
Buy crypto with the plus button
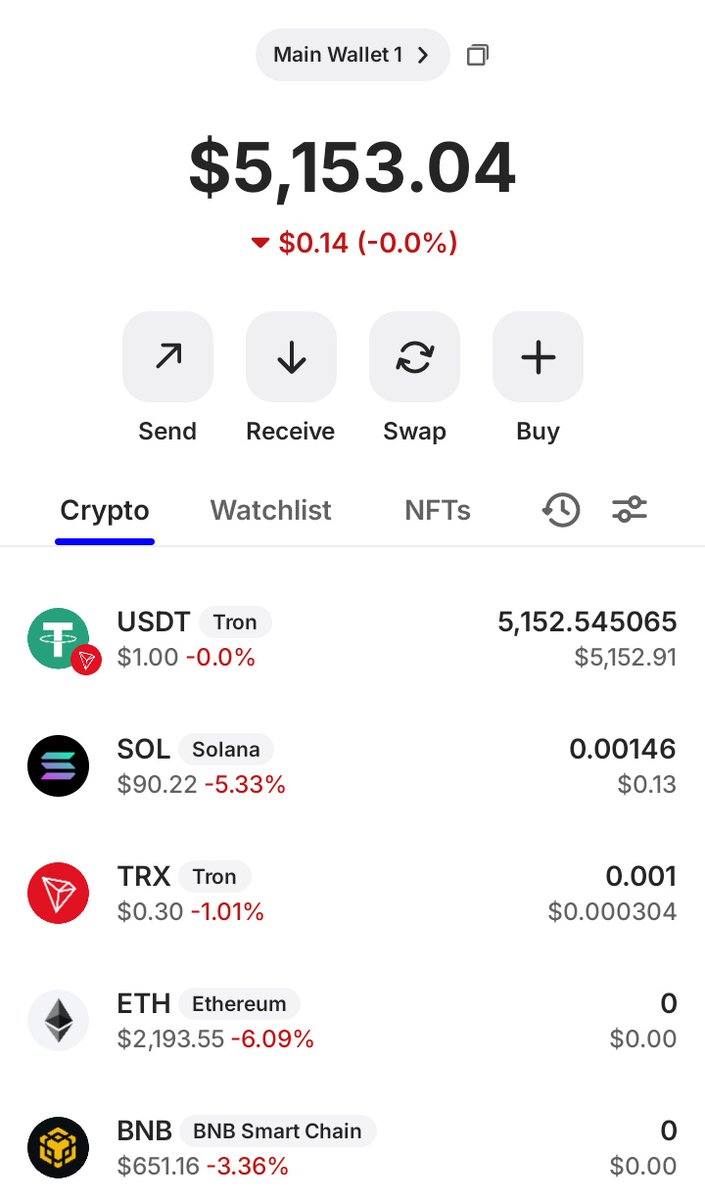click(538, 357)
